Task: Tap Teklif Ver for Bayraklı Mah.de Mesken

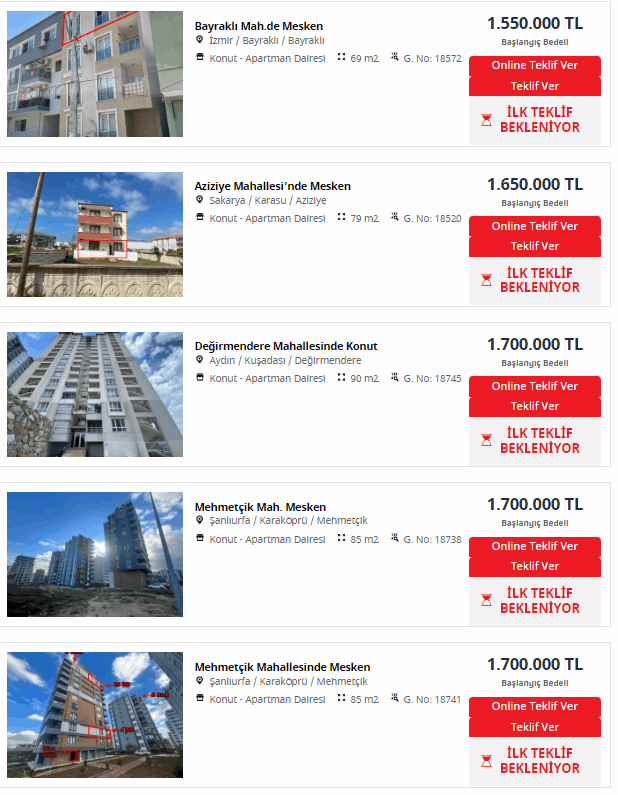Action: pyautogui.click(x=534, y=87)
